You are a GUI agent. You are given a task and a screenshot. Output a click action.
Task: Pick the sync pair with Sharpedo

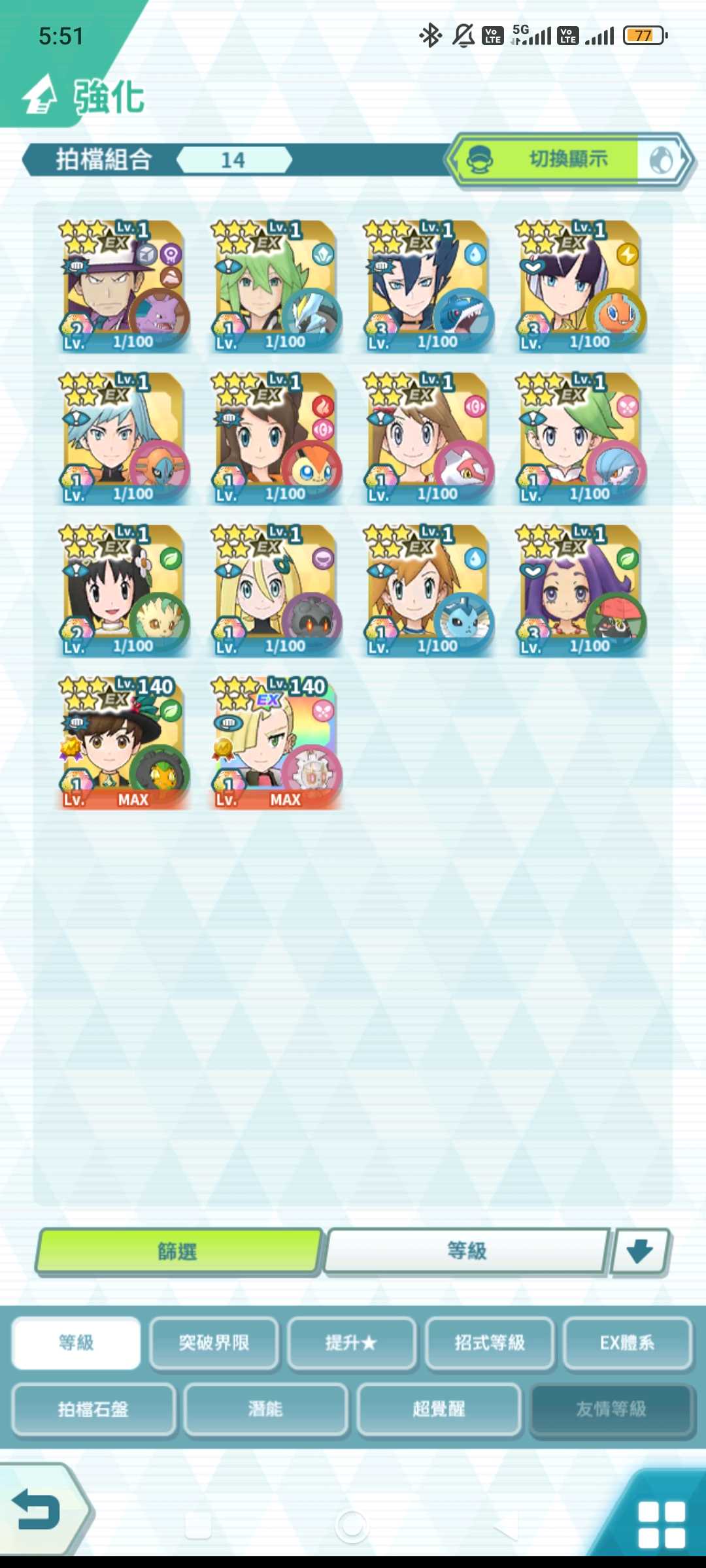428,287
